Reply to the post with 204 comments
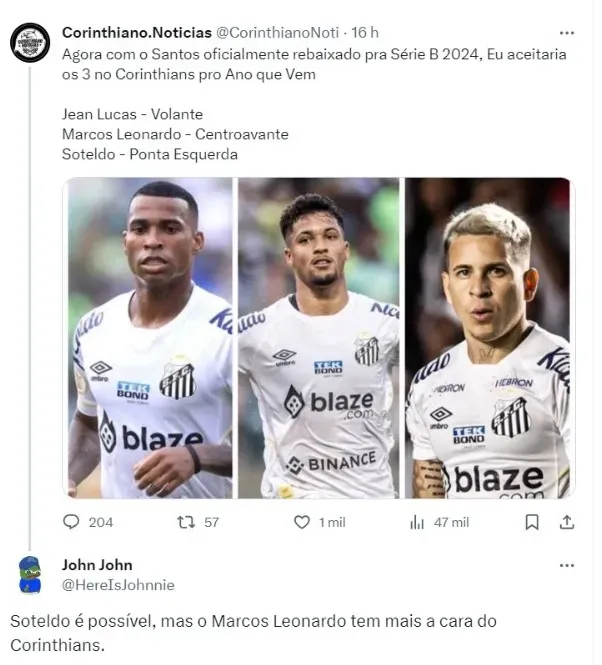The image size is (602, 665). tap(72, 522)
